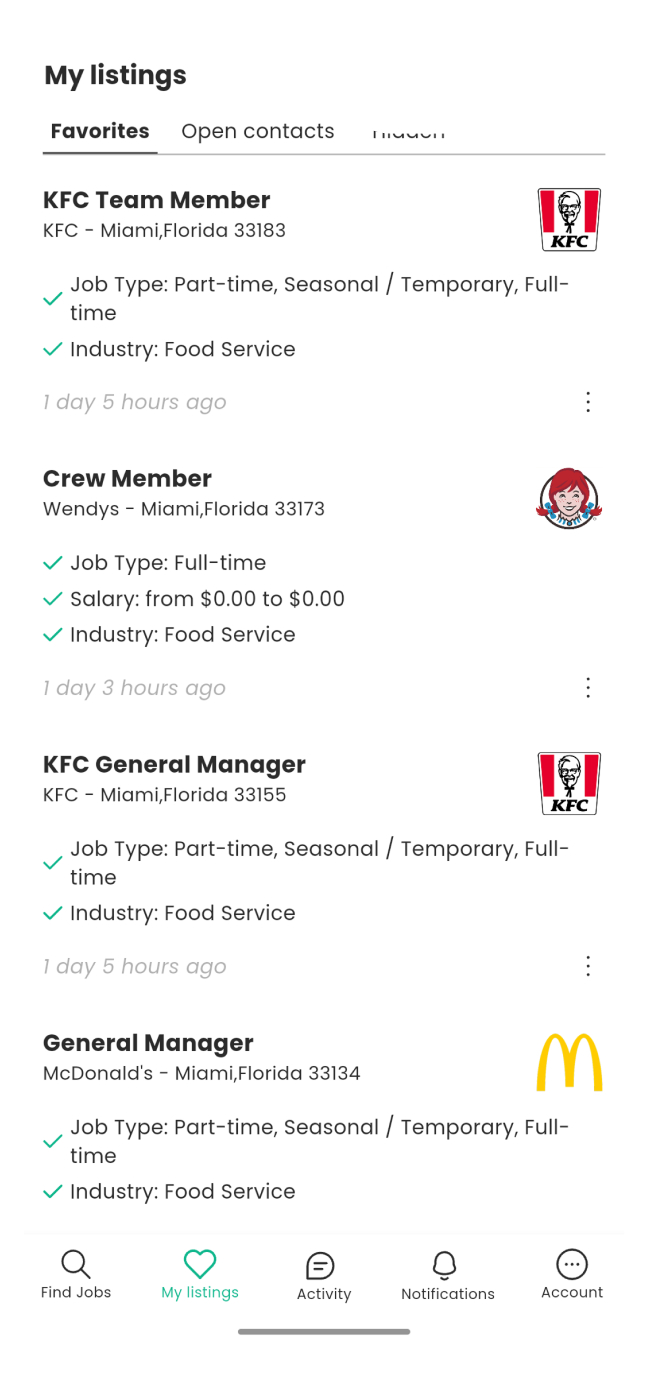Image resolution: width=649 pixels, height=1373 pixels.
Task: View the Wendys Crew Member job
Action: click(x=127, y=478)
